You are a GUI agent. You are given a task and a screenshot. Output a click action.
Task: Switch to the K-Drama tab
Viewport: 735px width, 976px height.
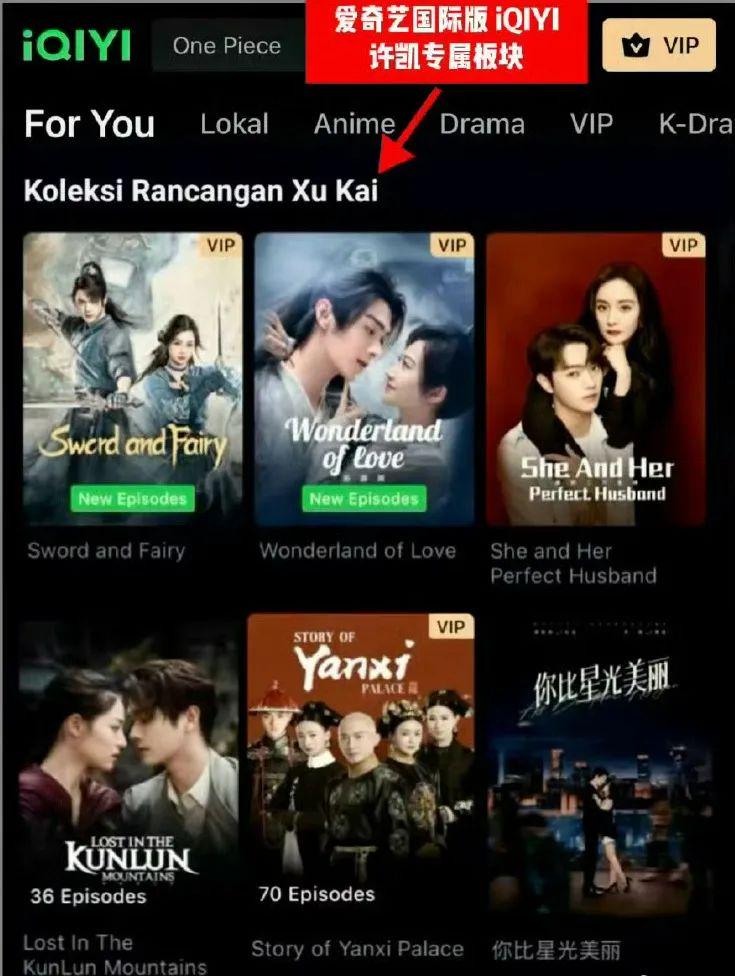pos(695,124)
